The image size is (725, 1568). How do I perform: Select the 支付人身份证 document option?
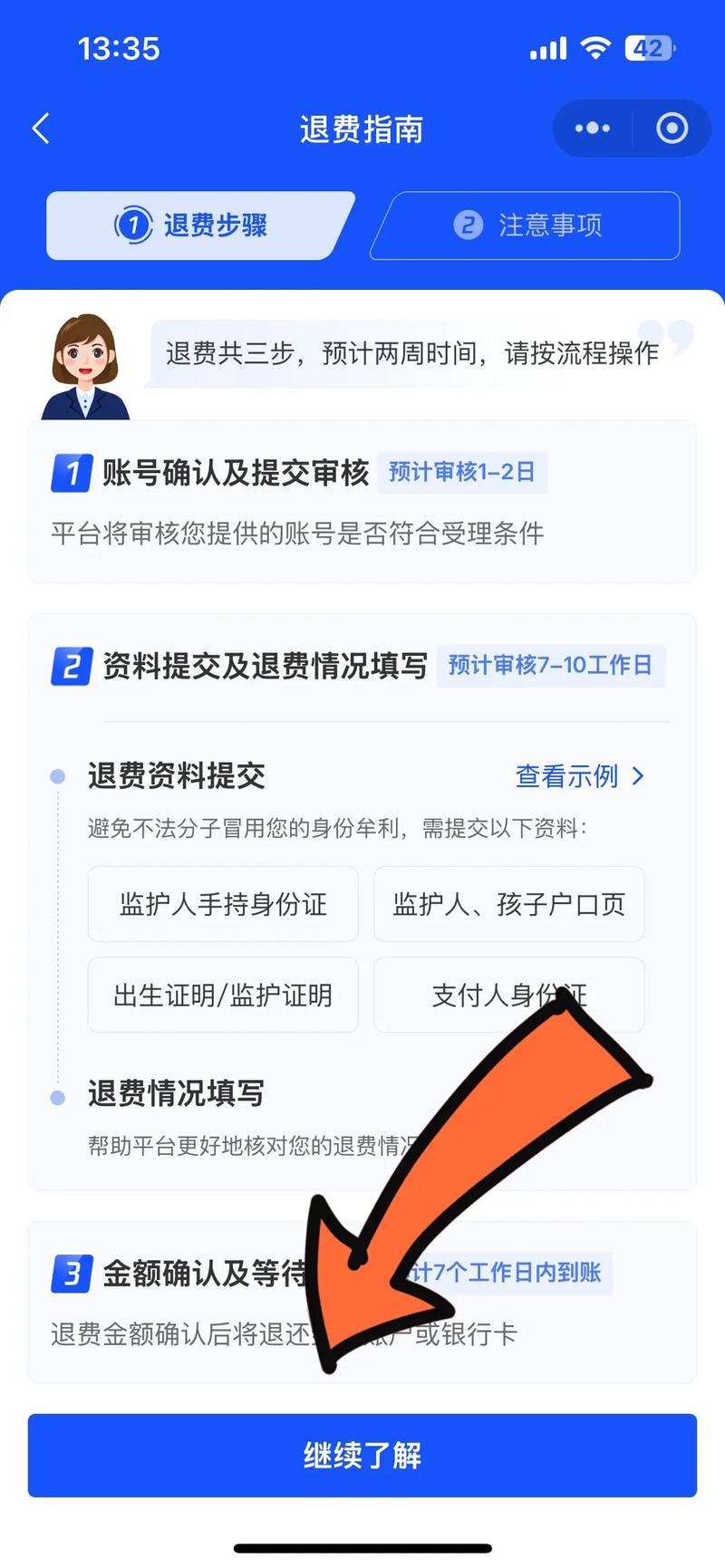(x=508, y=995)
